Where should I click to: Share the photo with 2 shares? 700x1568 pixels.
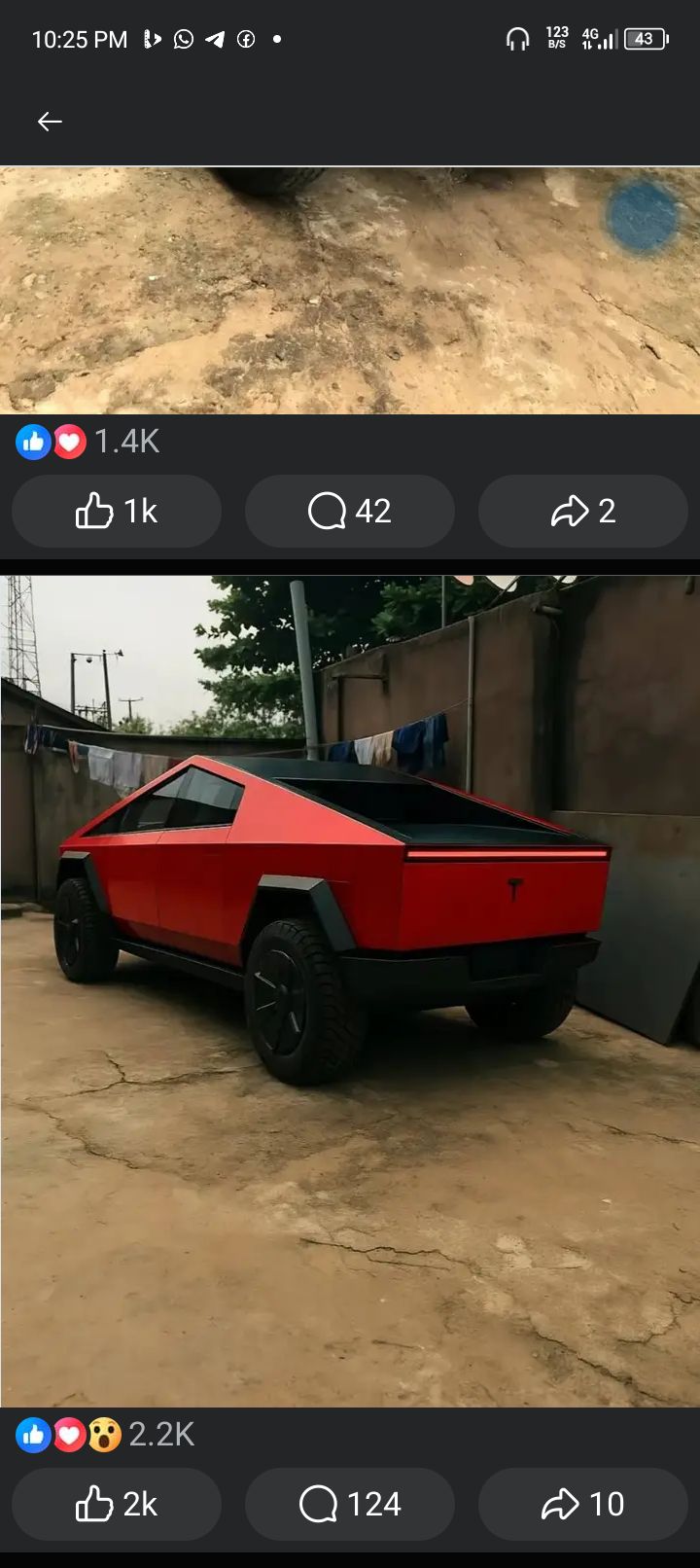[583, 511]
